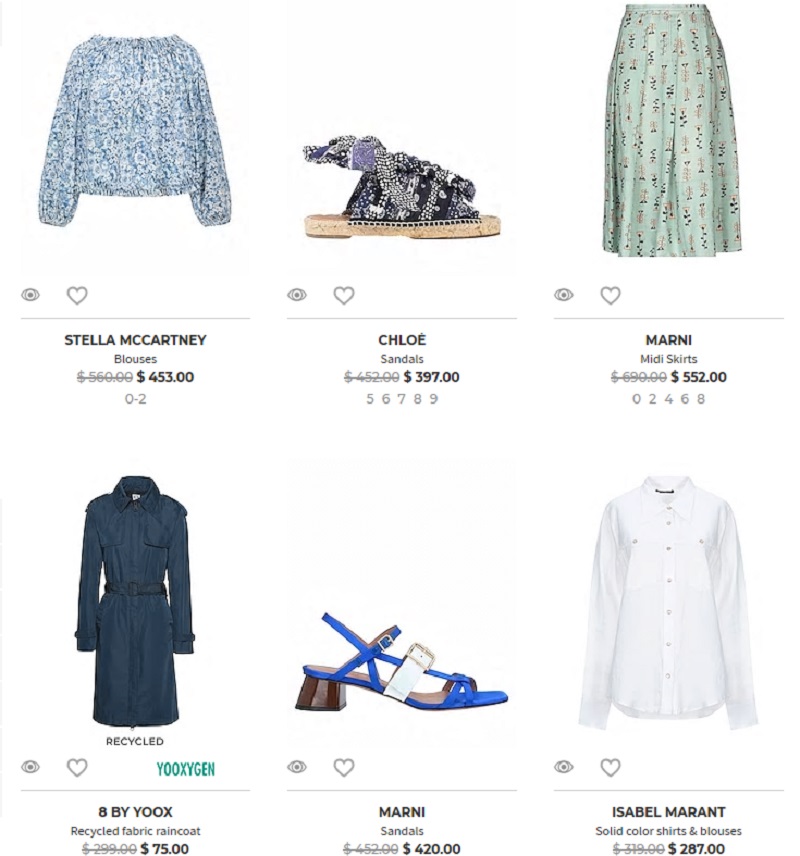
Task: Save Chloé sandals to wishlist
Action: 344,295
